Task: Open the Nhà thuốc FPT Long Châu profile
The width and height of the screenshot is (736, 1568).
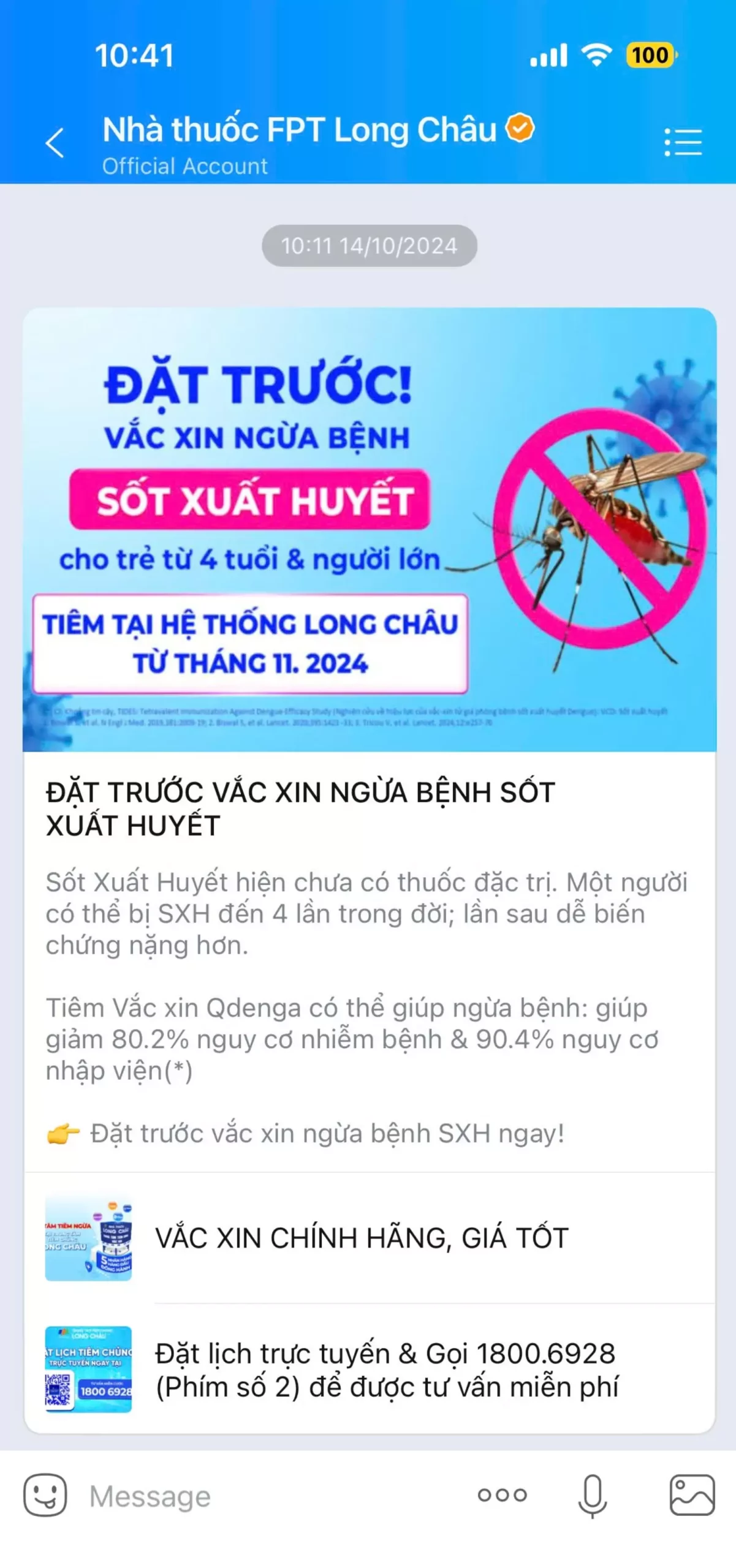Action: pyautogui.click(x=299, y=130)
